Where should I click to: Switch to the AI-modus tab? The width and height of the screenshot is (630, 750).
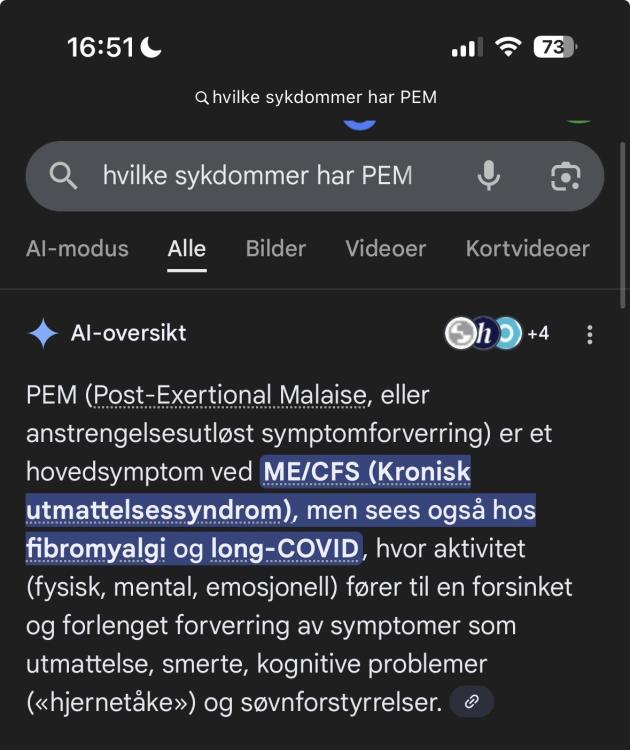point(77,249)
